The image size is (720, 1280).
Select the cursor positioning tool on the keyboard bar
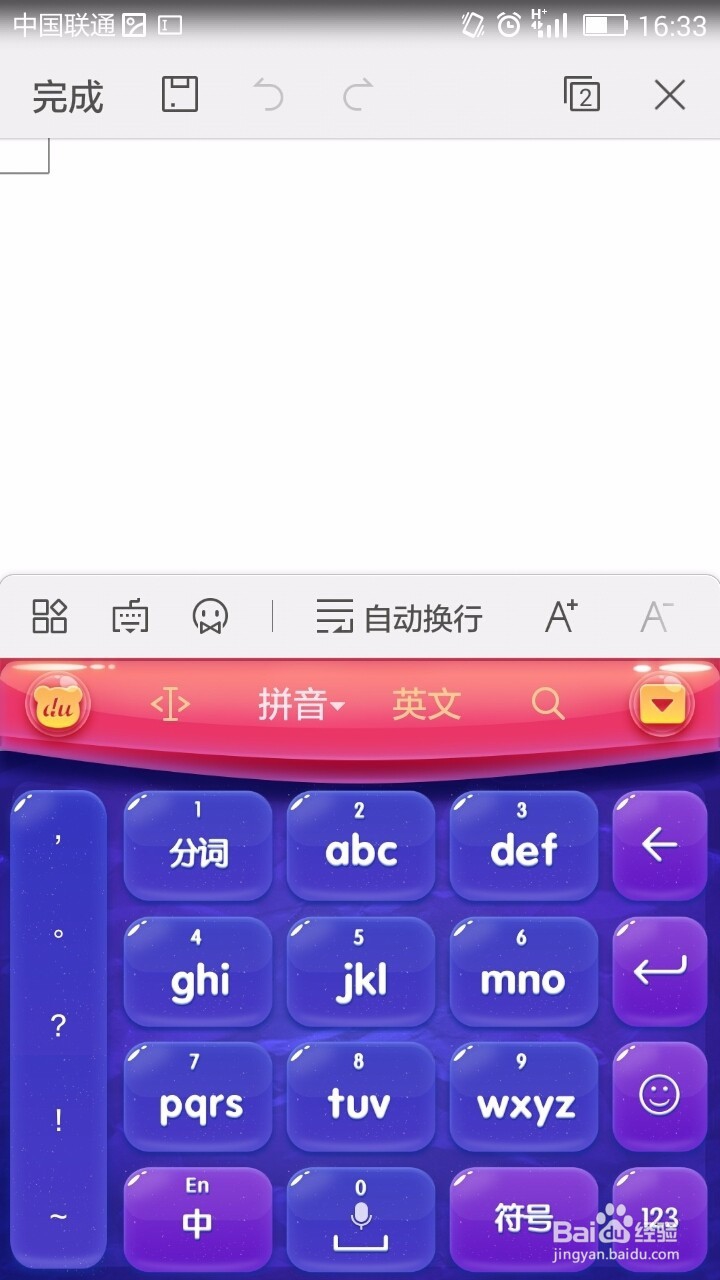[170, 703]
